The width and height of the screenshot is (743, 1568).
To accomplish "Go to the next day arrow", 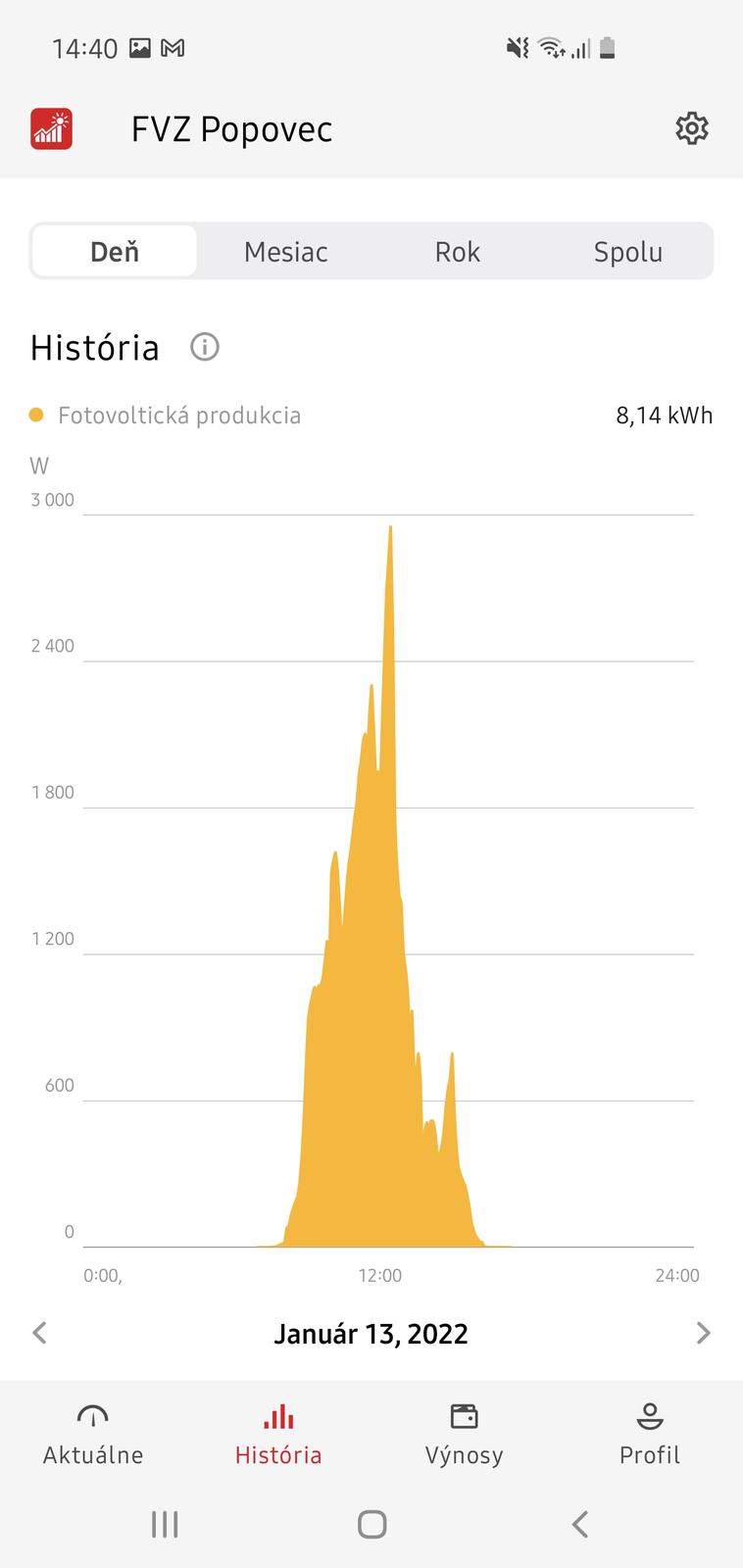I will point(702,1333).
